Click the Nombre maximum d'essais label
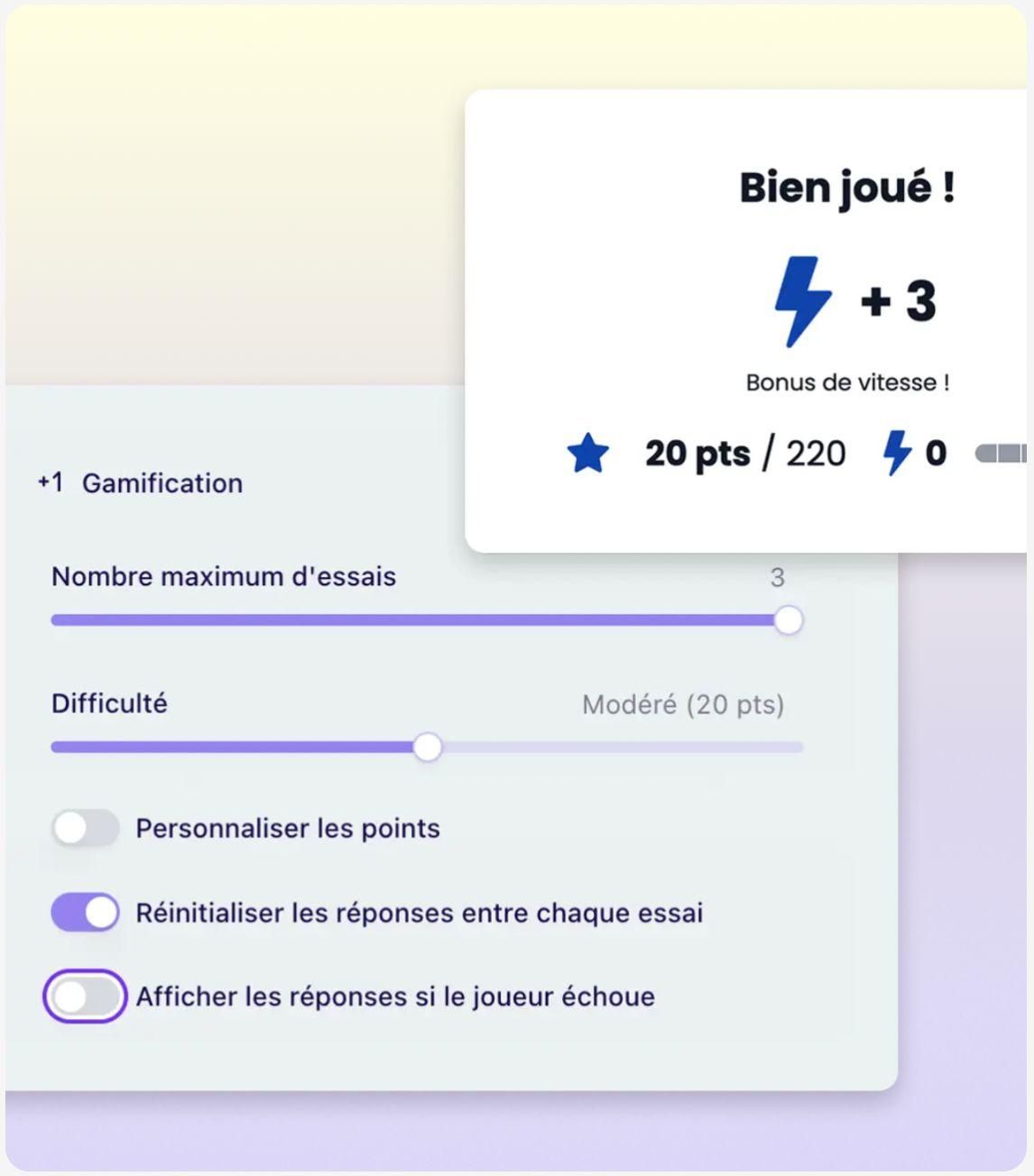1034x1176 pixels. pyautogui.click(x=224, y=576)
